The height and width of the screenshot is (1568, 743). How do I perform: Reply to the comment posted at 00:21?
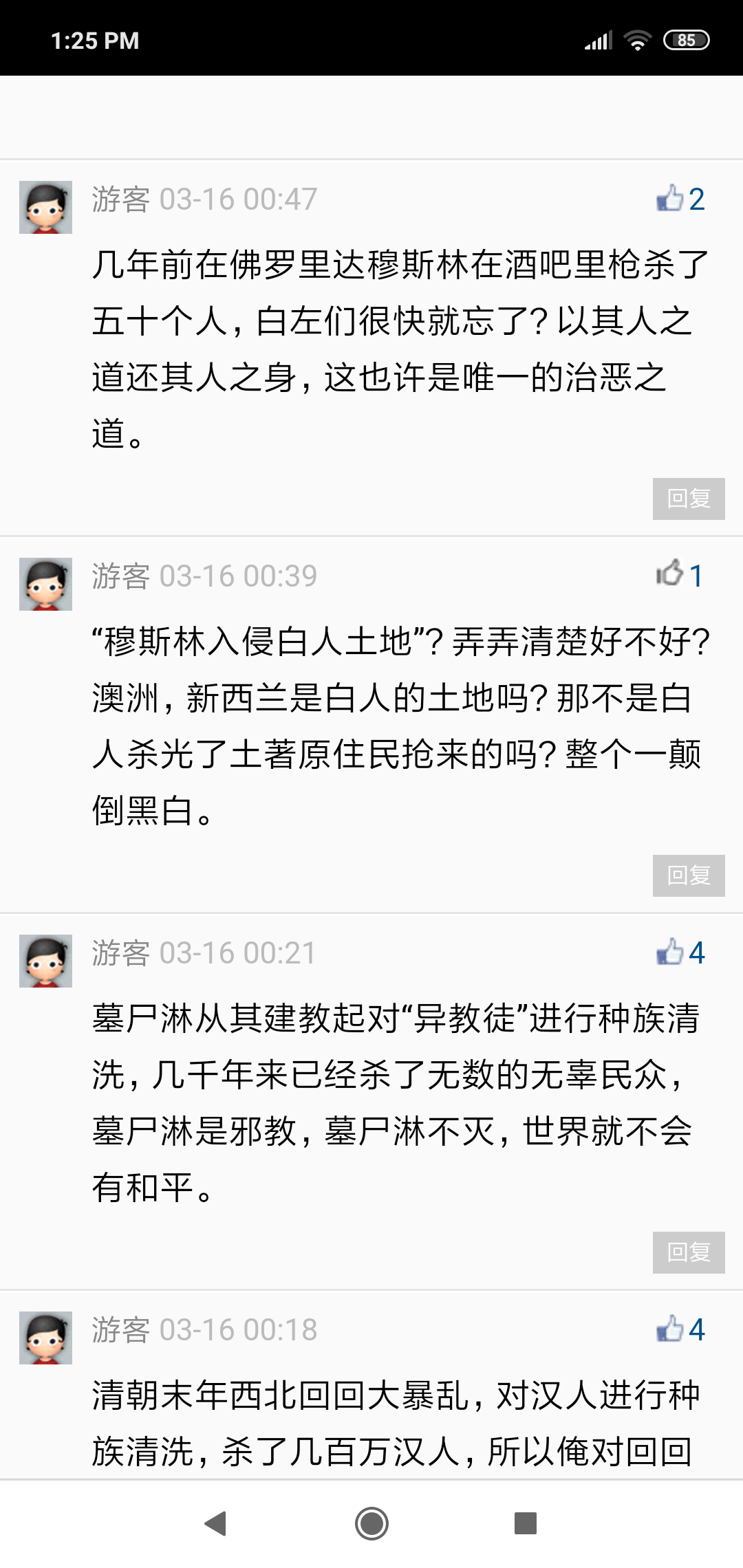[x=688, y=1252]
